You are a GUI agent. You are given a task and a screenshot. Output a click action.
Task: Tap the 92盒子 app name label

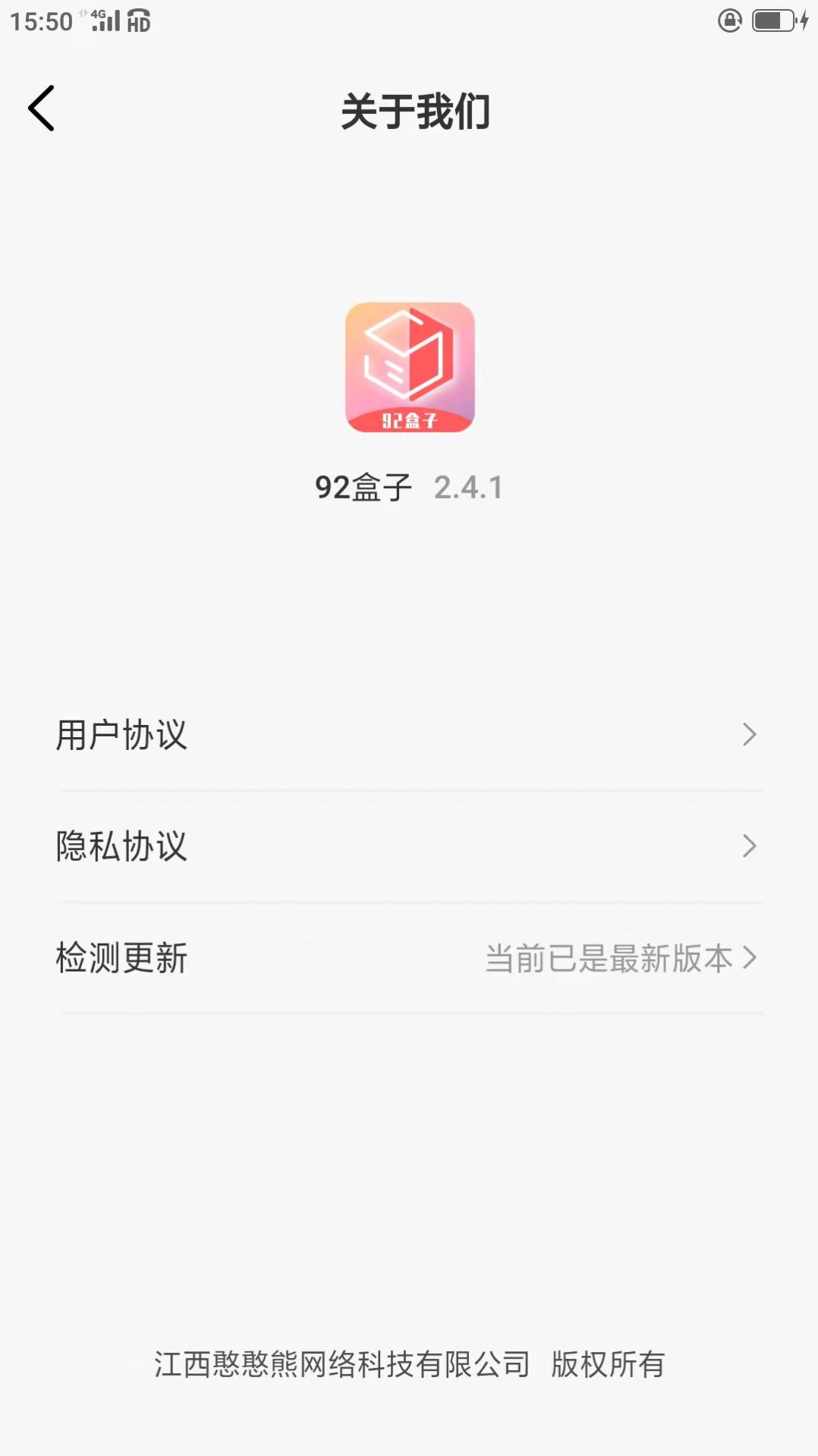pyautogui.click(x=362, y=487)
